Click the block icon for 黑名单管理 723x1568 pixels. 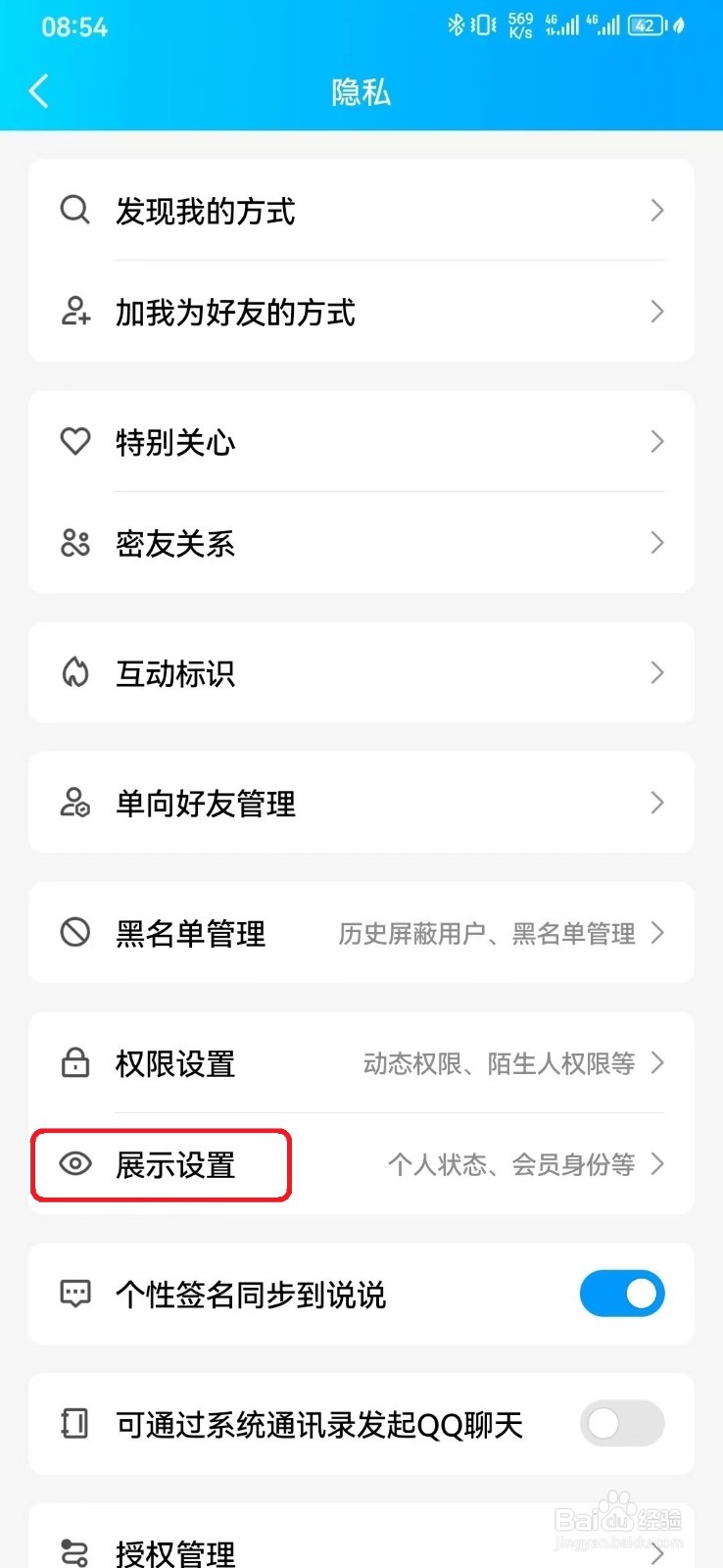(x=74, y=933)
